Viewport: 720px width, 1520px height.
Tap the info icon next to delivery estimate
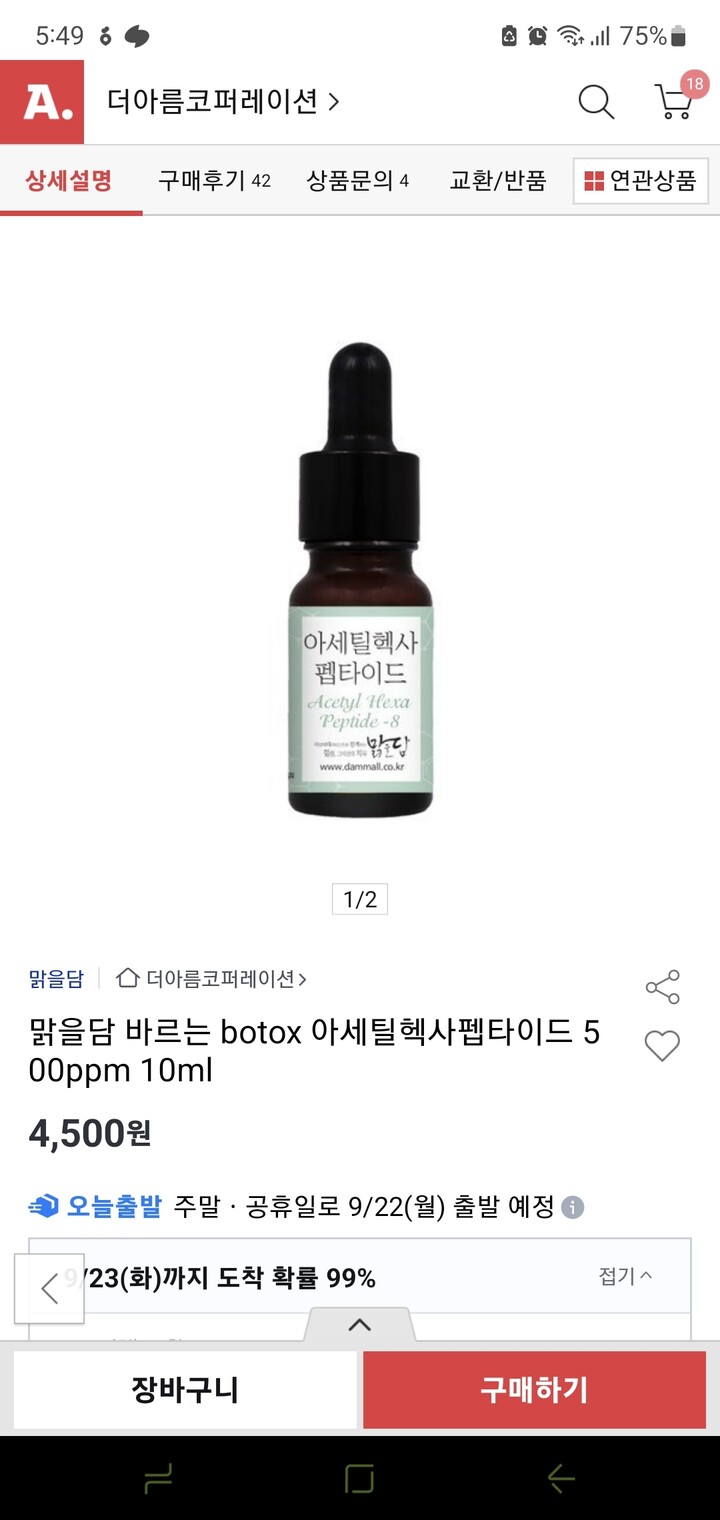click(569, 1207)
